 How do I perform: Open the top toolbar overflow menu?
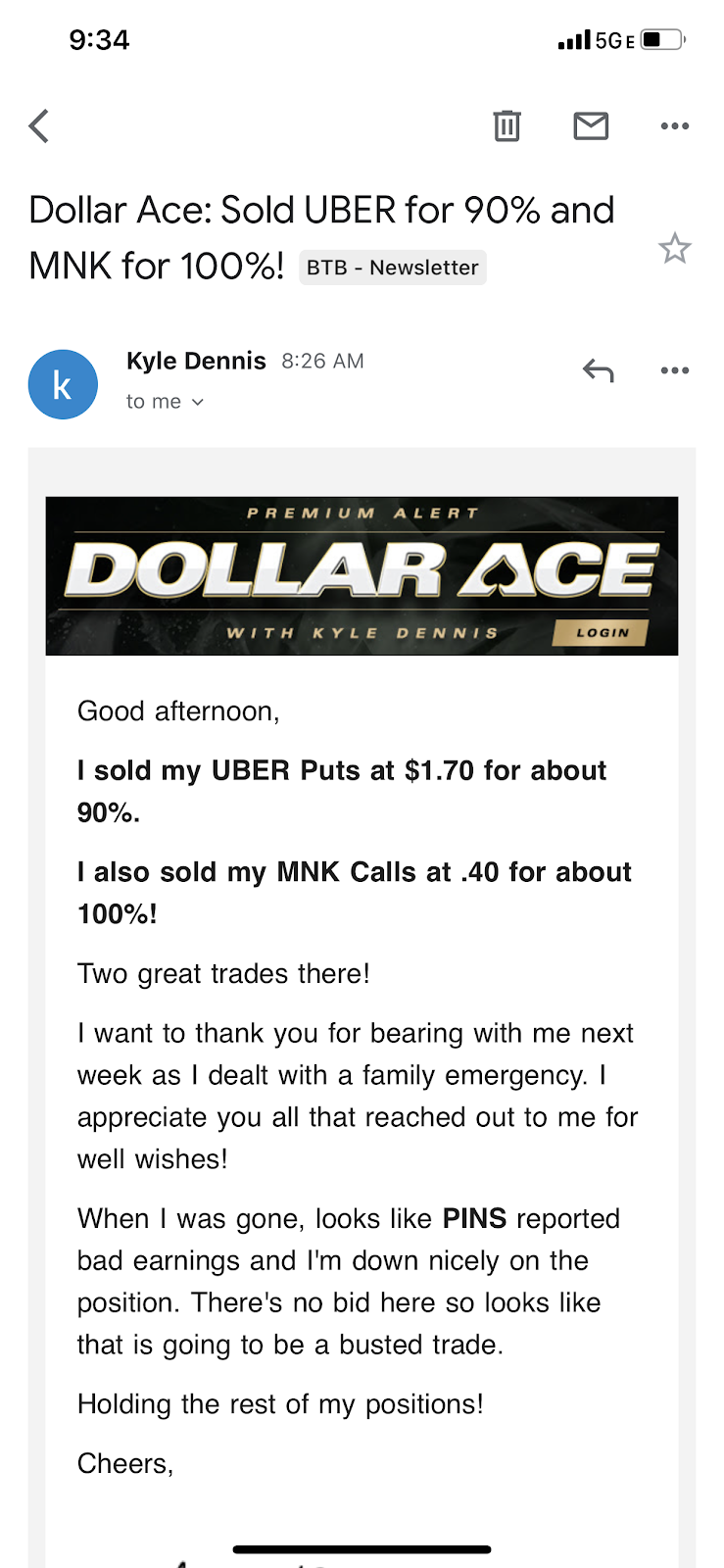675,125
